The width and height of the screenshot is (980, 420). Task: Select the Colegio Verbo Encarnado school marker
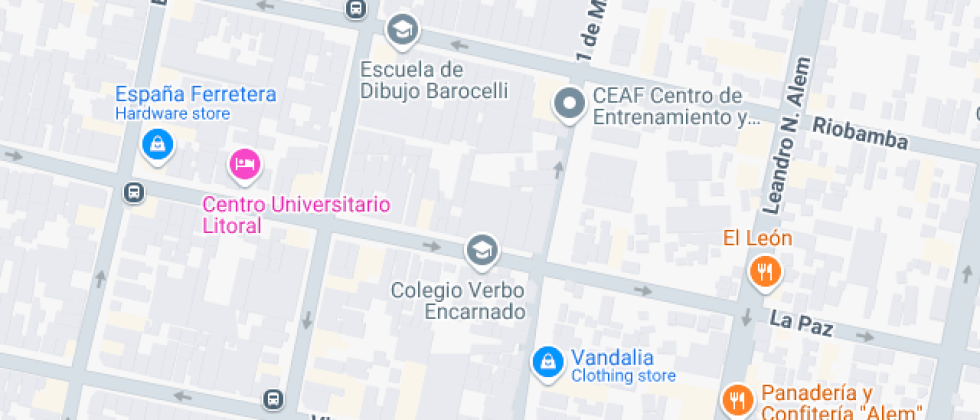point(482,252)
